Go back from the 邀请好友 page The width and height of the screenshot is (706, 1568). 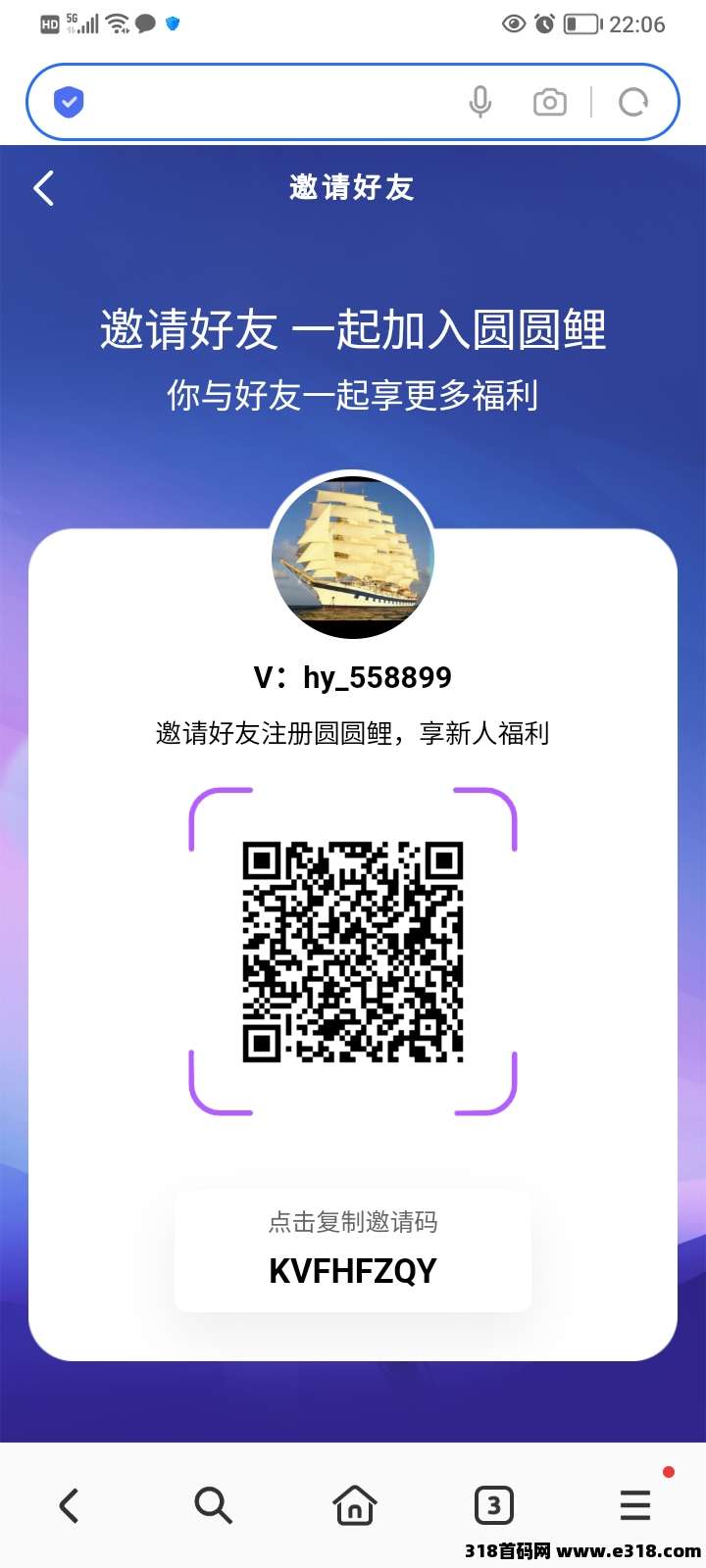[x=44, y=188]
